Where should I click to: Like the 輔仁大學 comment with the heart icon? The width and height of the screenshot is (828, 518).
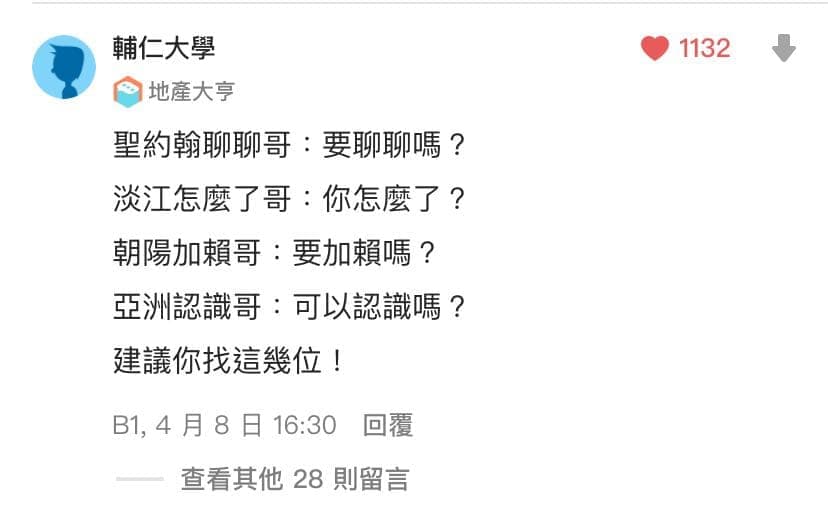click(655, 48)
